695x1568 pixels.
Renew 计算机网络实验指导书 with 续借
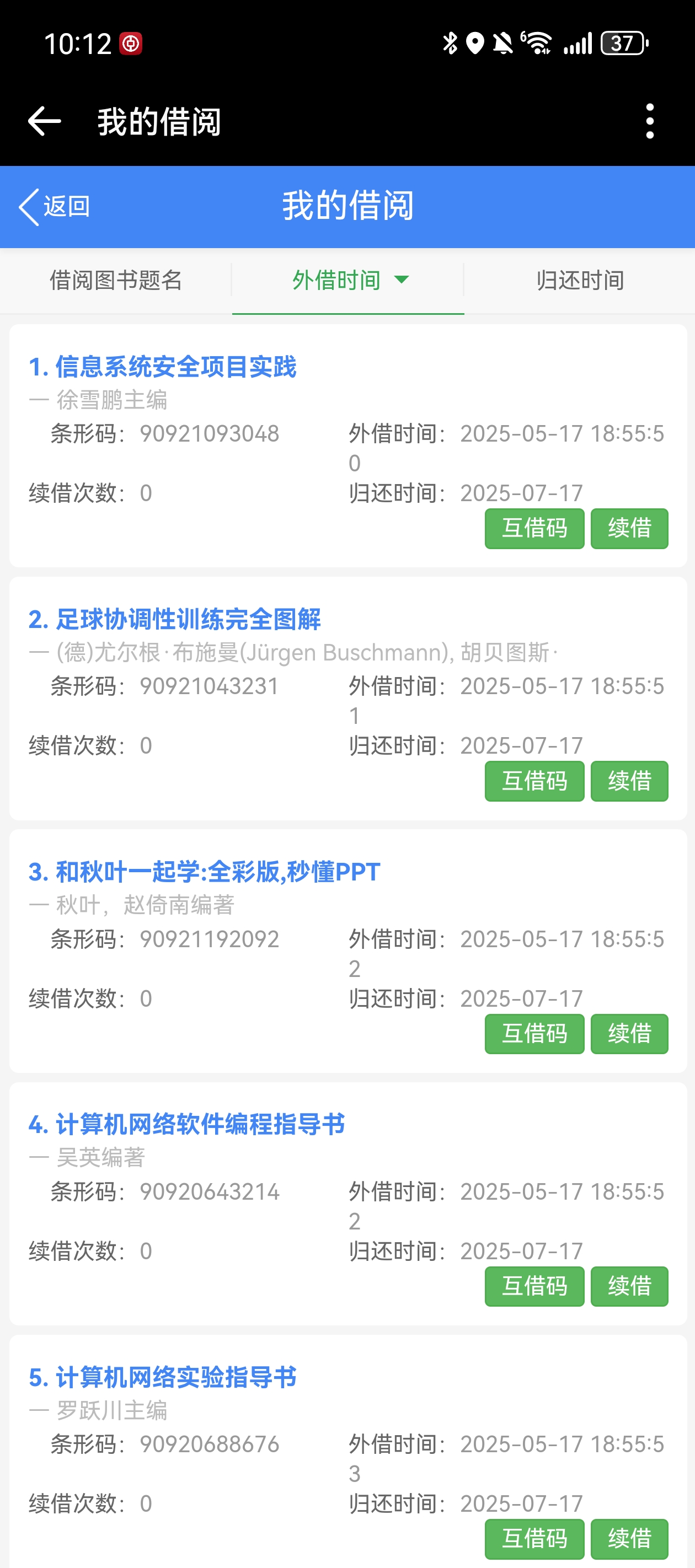click(629, 1539)
